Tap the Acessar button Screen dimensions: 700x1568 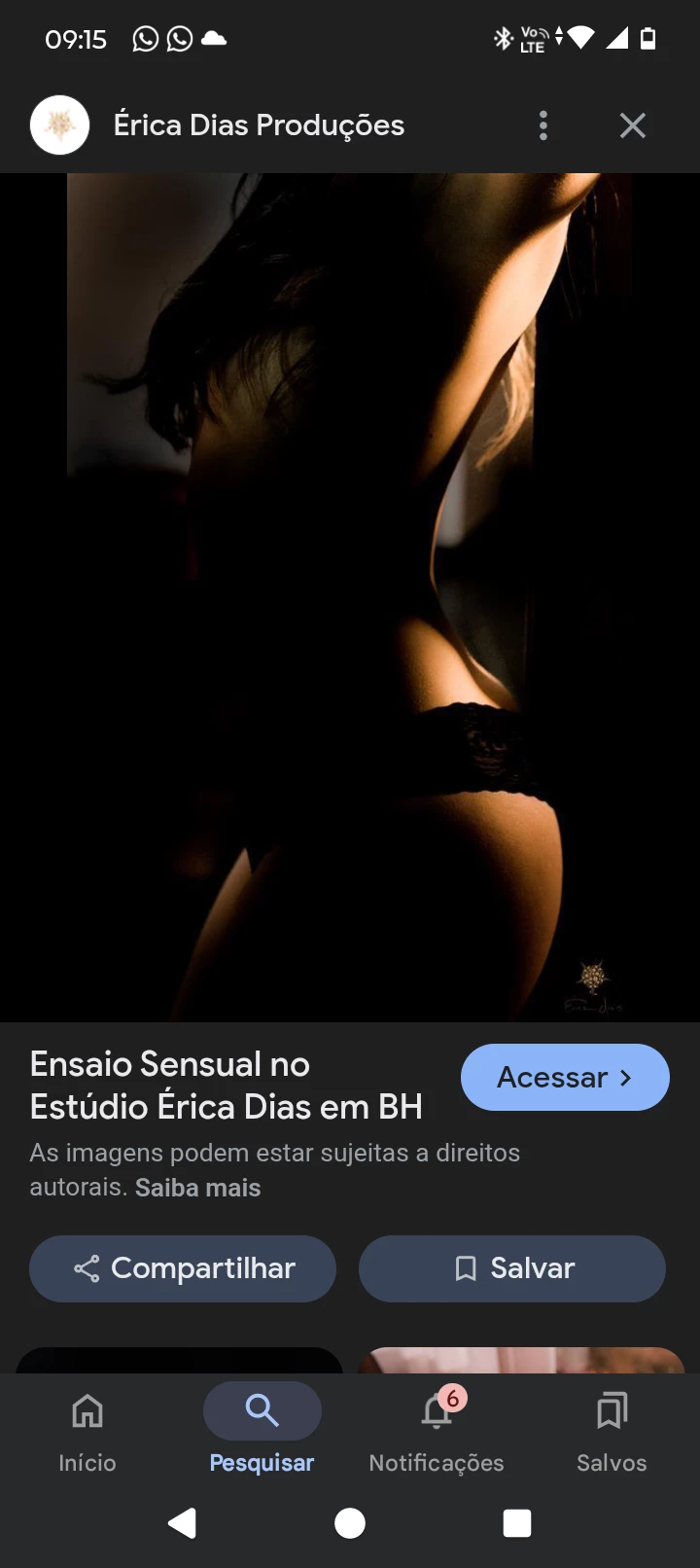(x=565, y=1077)
